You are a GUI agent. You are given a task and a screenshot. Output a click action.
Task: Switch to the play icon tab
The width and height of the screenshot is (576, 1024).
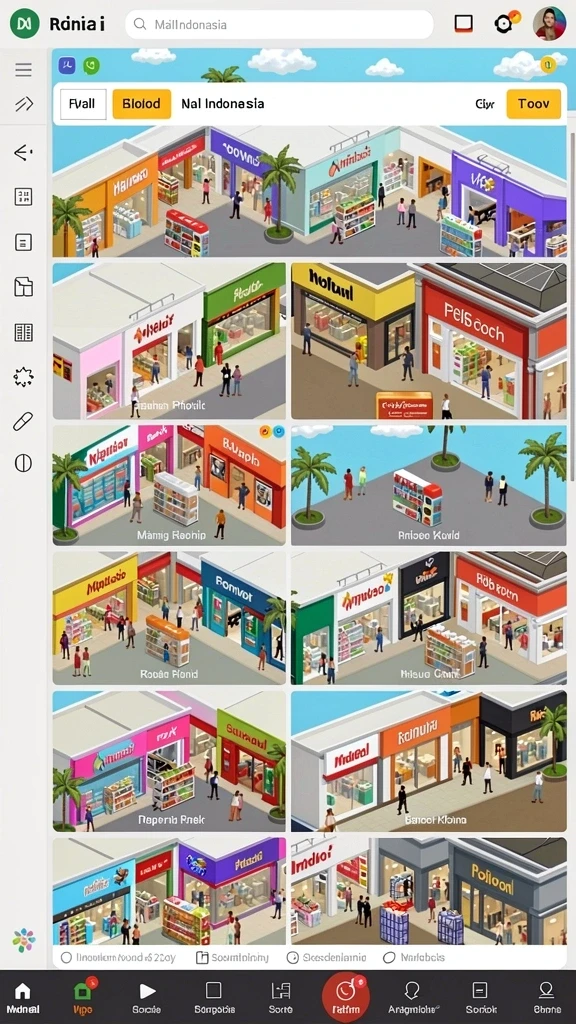click(146, 997)
